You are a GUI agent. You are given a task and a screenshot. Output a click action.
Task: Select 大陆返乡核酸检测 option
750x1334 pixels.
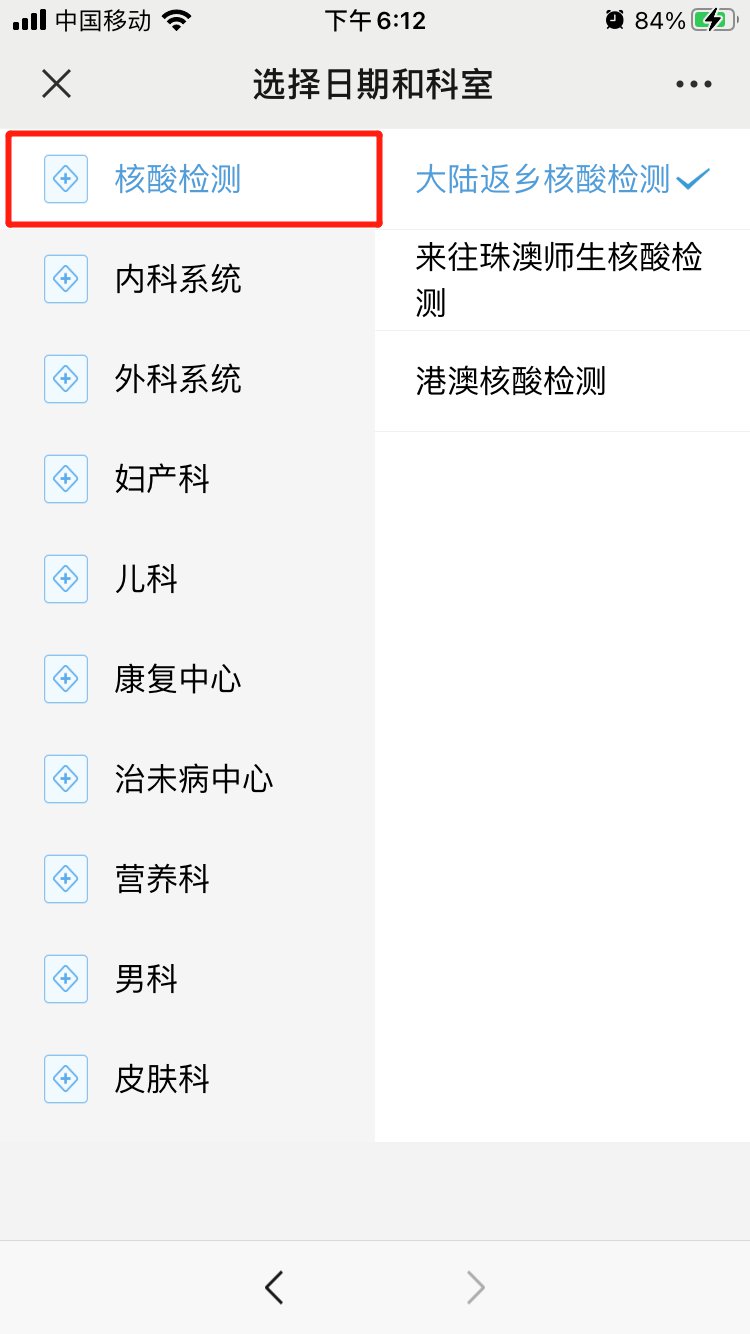(543, 180)
